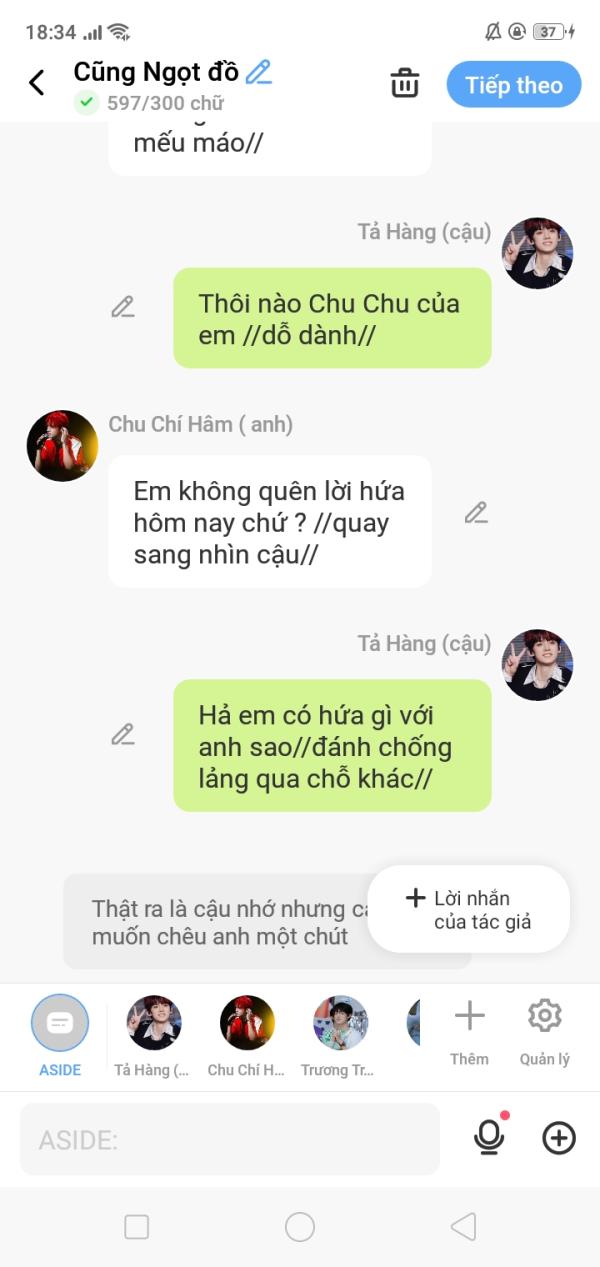
Task: Tap the system home button
Action: [x=300, y=1227]
